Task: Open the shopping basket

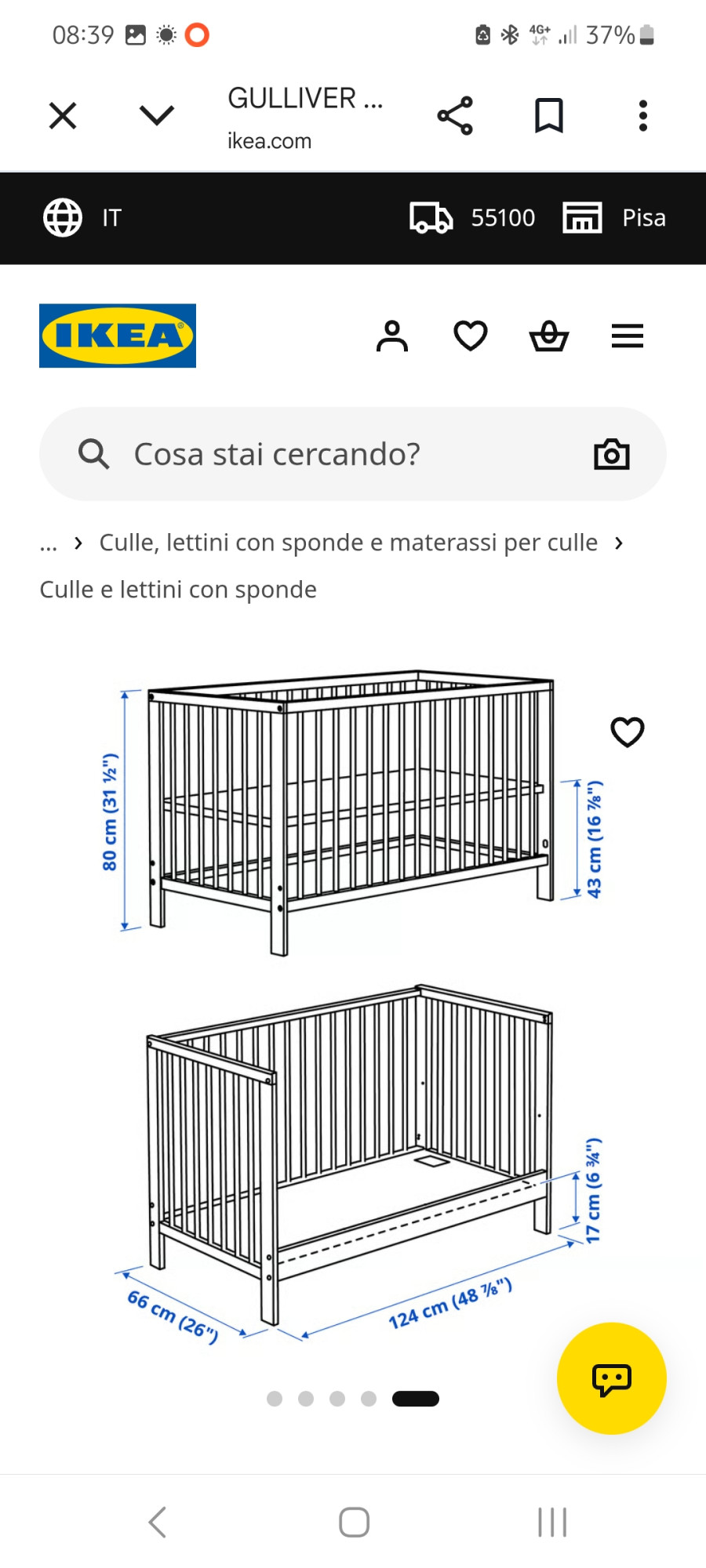Action: [x=549, y=336]
